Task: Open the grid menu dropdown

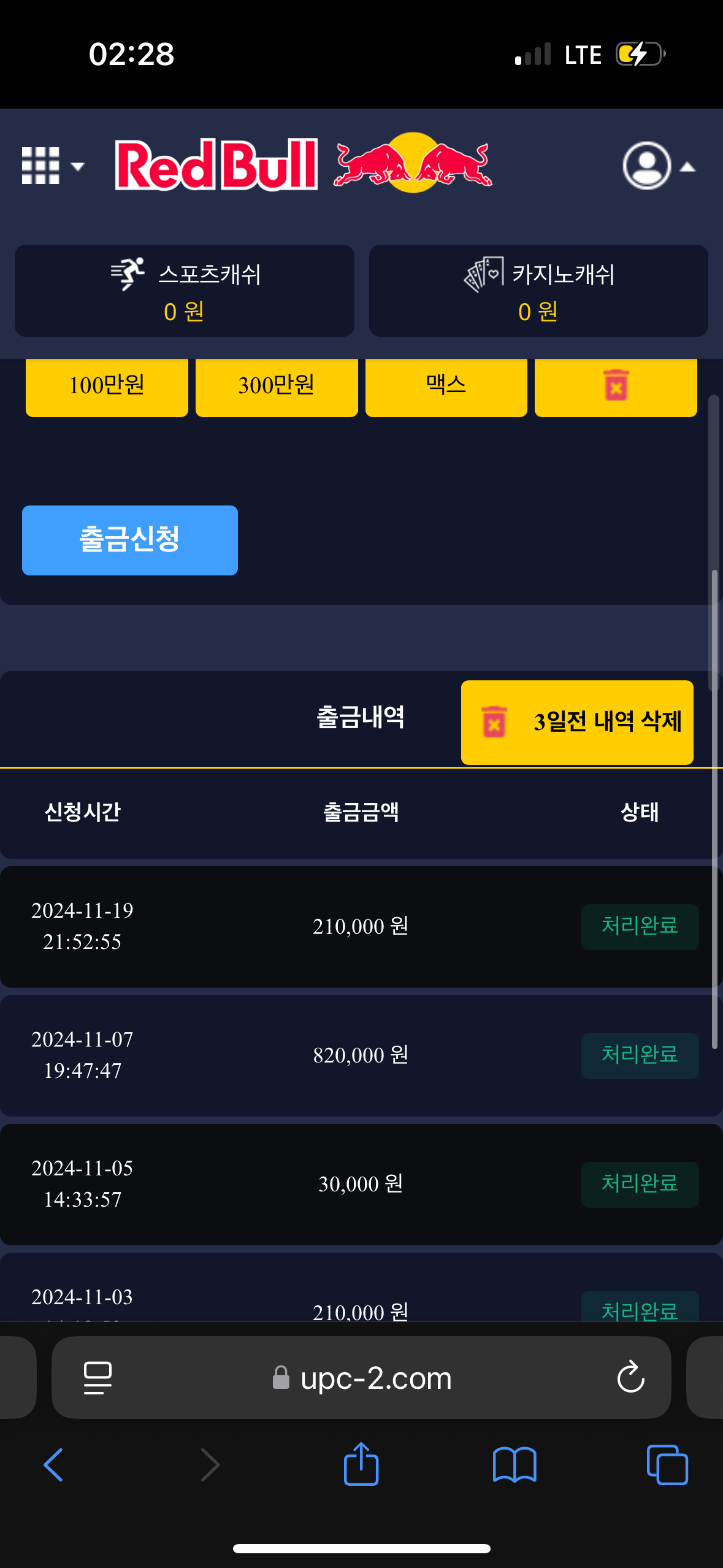Action: [x=52, y=166]
